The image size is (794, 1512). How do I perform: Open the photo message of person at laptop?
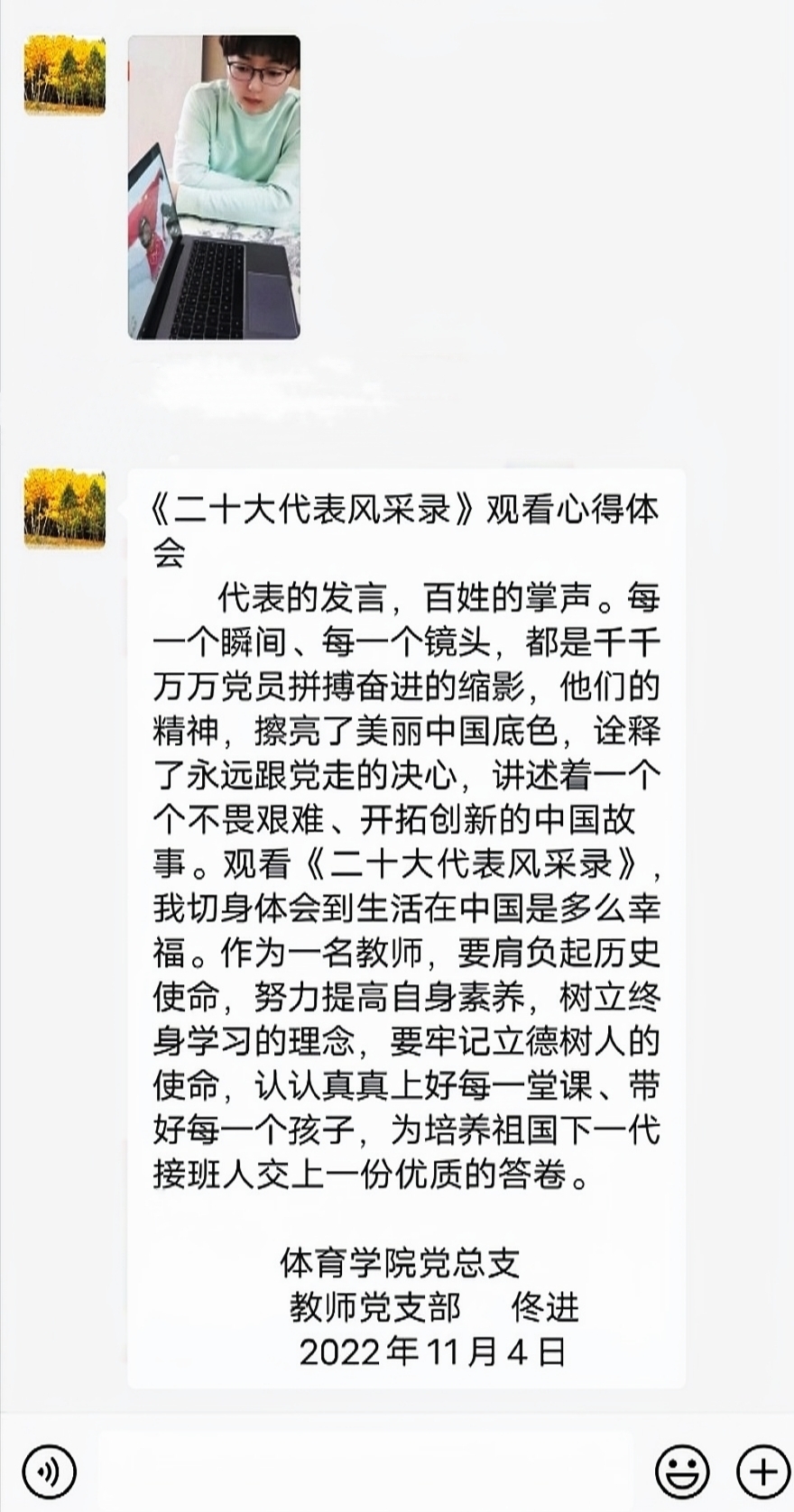[x=214, y=187]
